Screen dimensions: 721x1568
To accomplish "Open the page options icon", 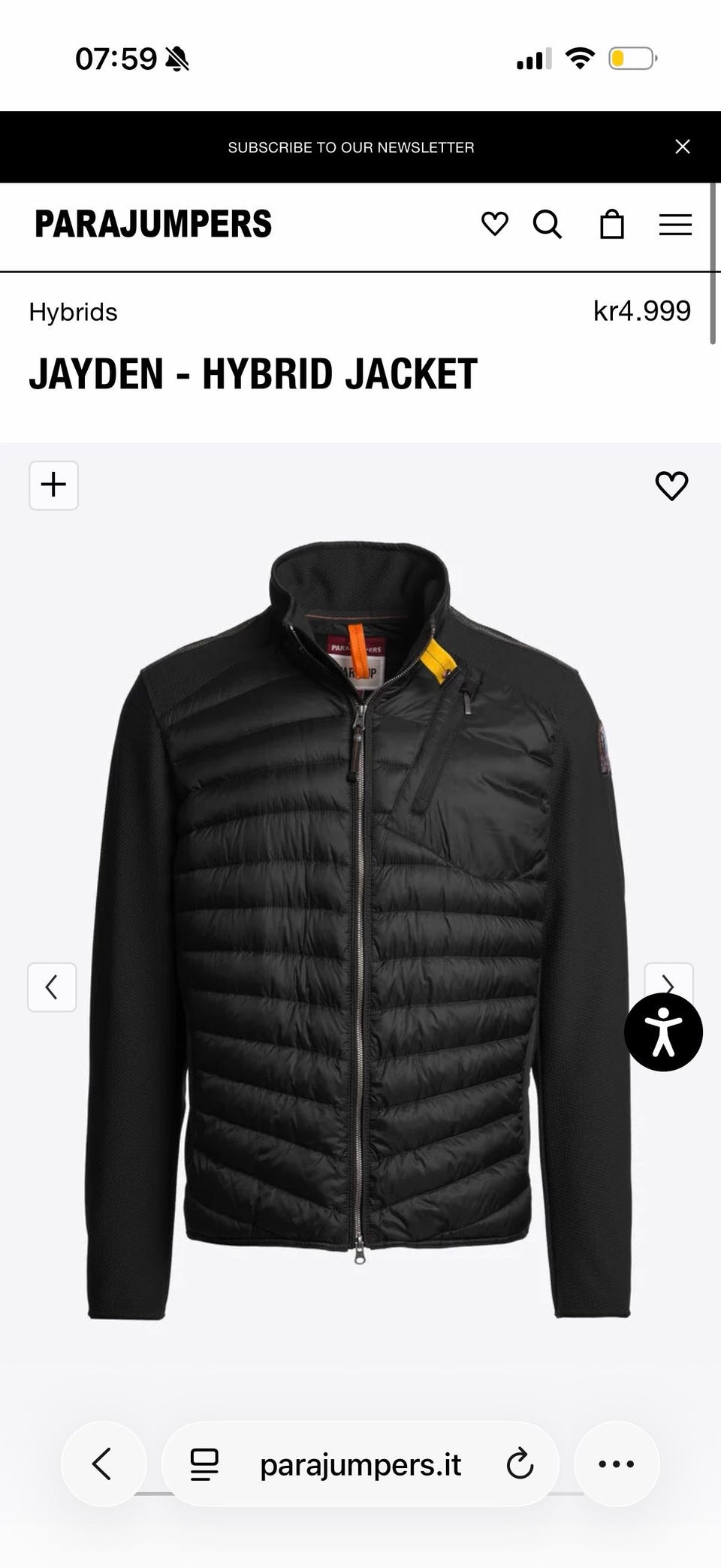I will pyautogui.click(x=204, y=1464).
